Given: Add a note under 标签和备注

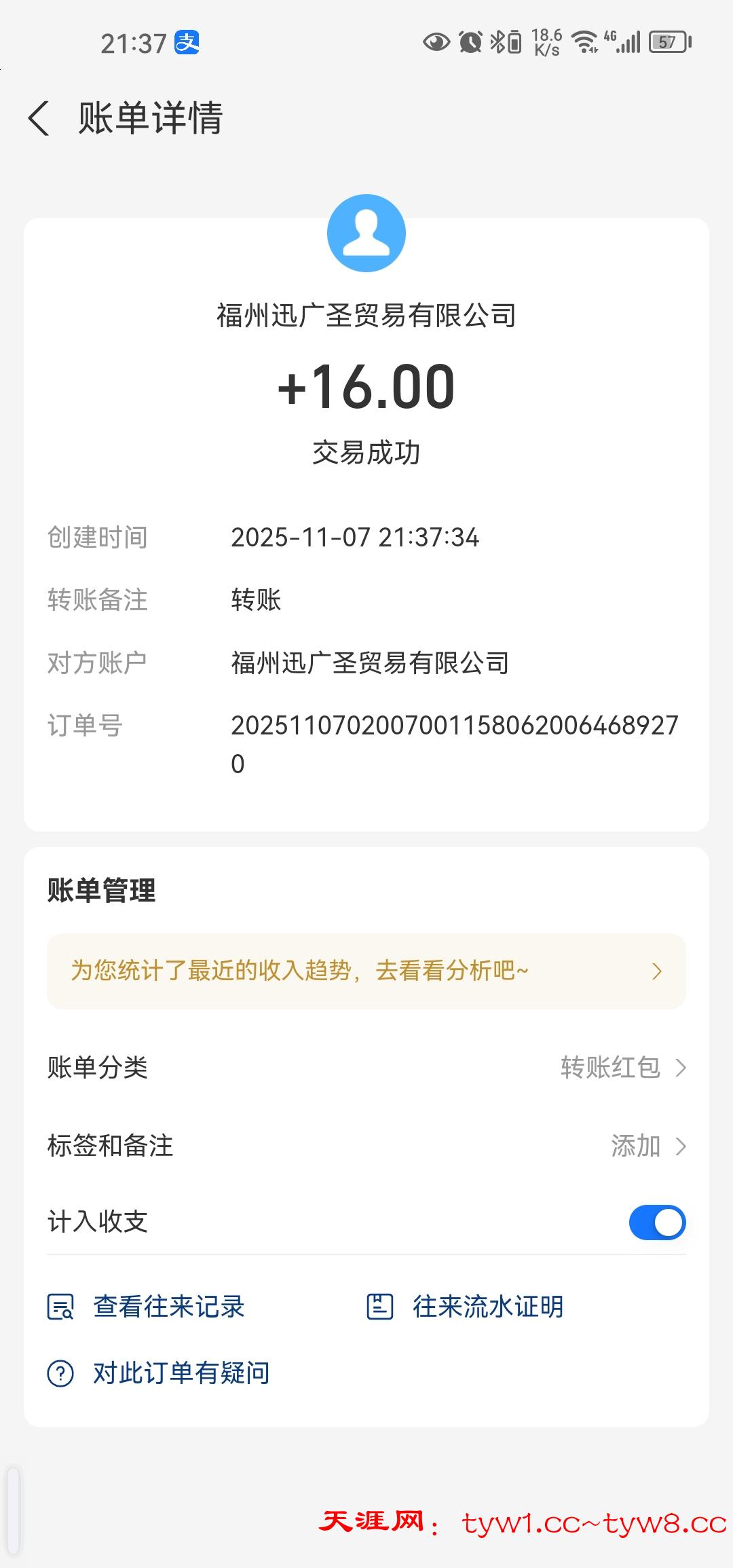Looking at the screenshot, I should pos(647,1146).
